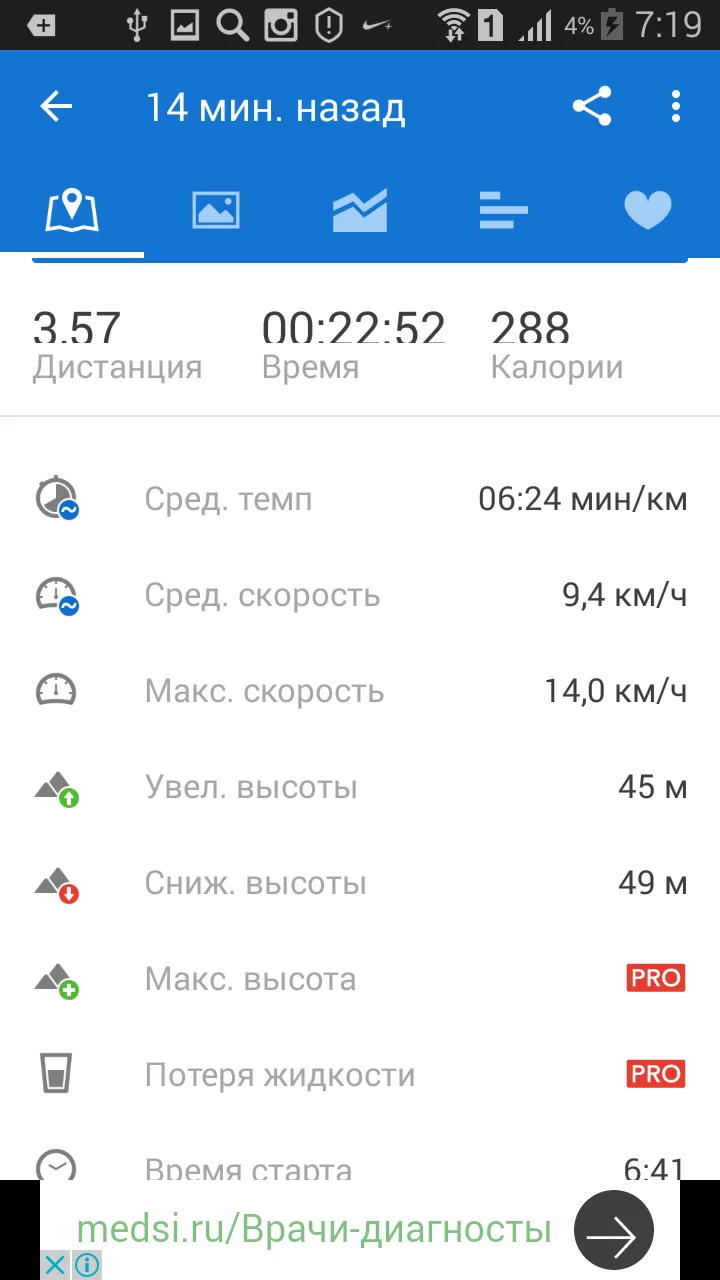The height and width of the screenshot is (1280, 720).
Task: Open the medsi.ru ad arrow
Action: 613,1230
